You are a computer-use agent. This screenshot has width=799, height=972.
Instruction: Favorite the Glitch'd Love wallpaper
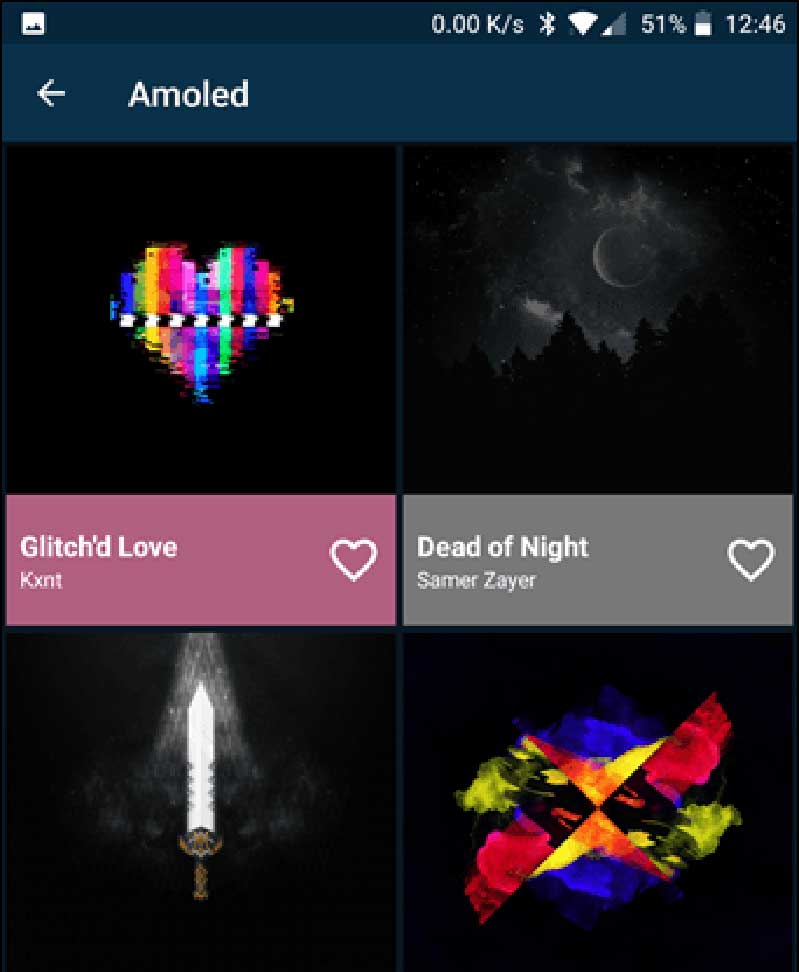pos(354,560)
